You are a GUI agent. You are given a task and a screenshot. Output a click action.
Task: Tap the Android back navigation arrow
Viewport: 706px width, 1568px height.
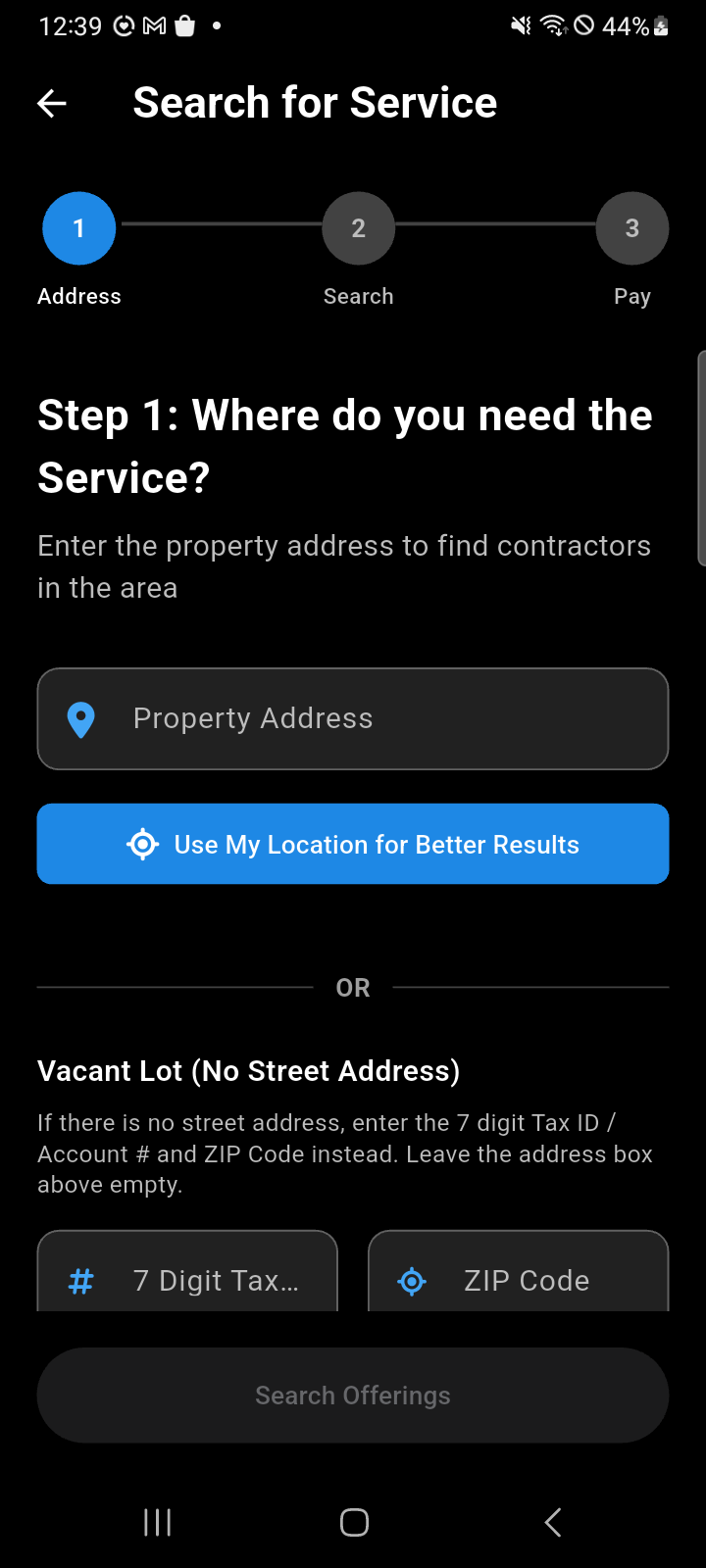pyautogui.click(x=551, y=1522)
